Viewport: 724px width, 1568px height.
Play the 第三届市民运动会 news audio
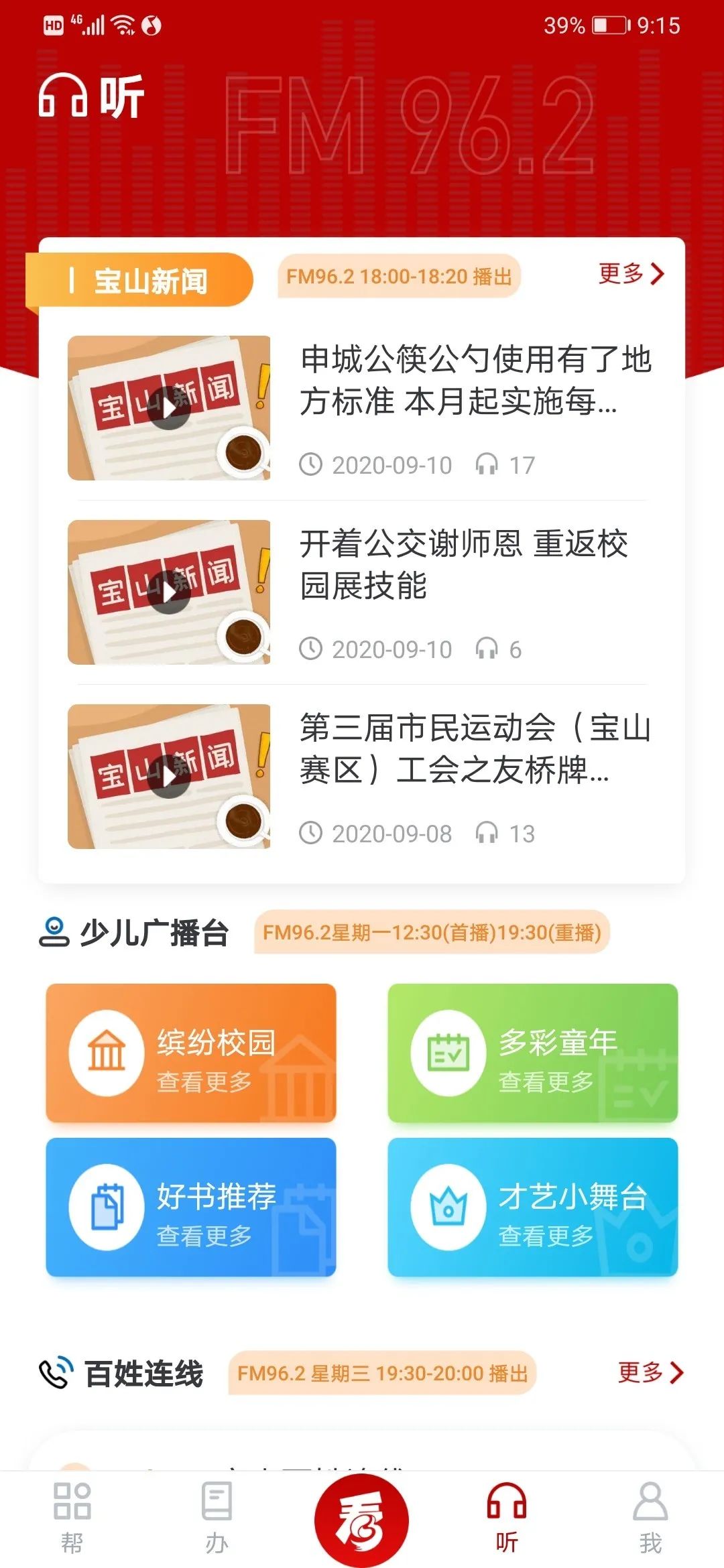(169, 777)
